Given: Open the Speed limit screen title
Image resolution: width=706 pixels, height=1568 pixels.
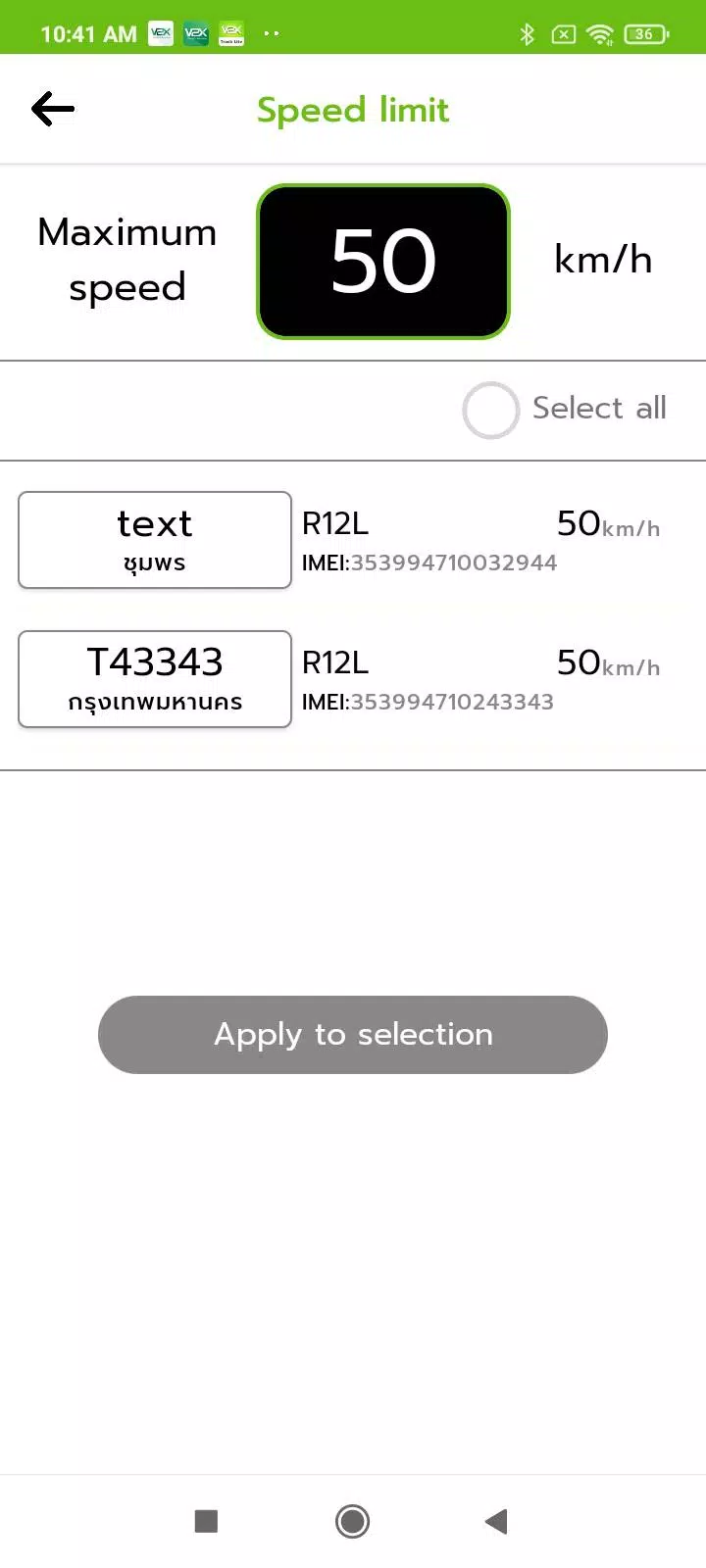Looking at the screenshot, I should [352, 109].
